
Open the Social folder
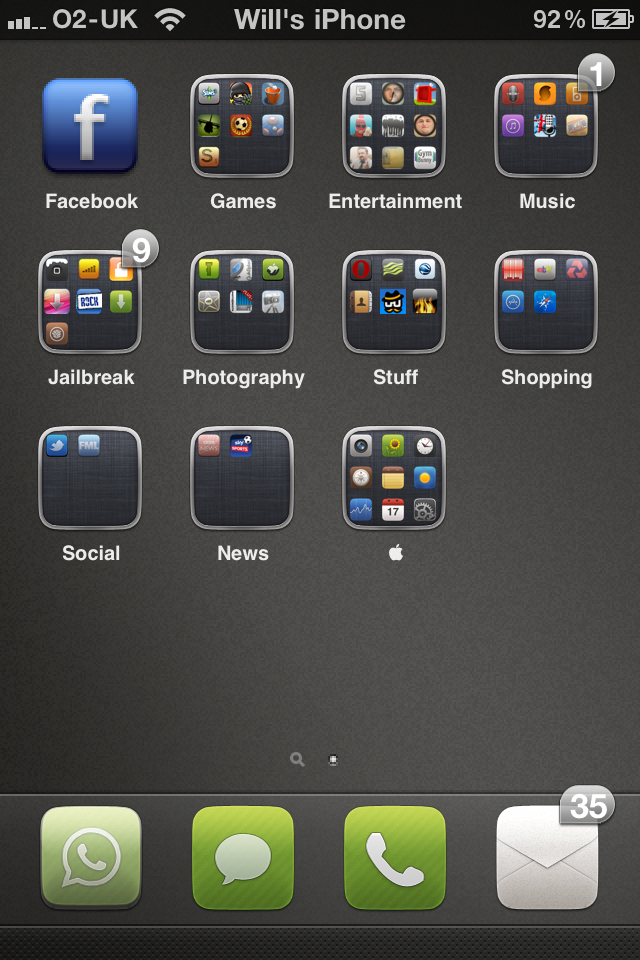(90, 479)
